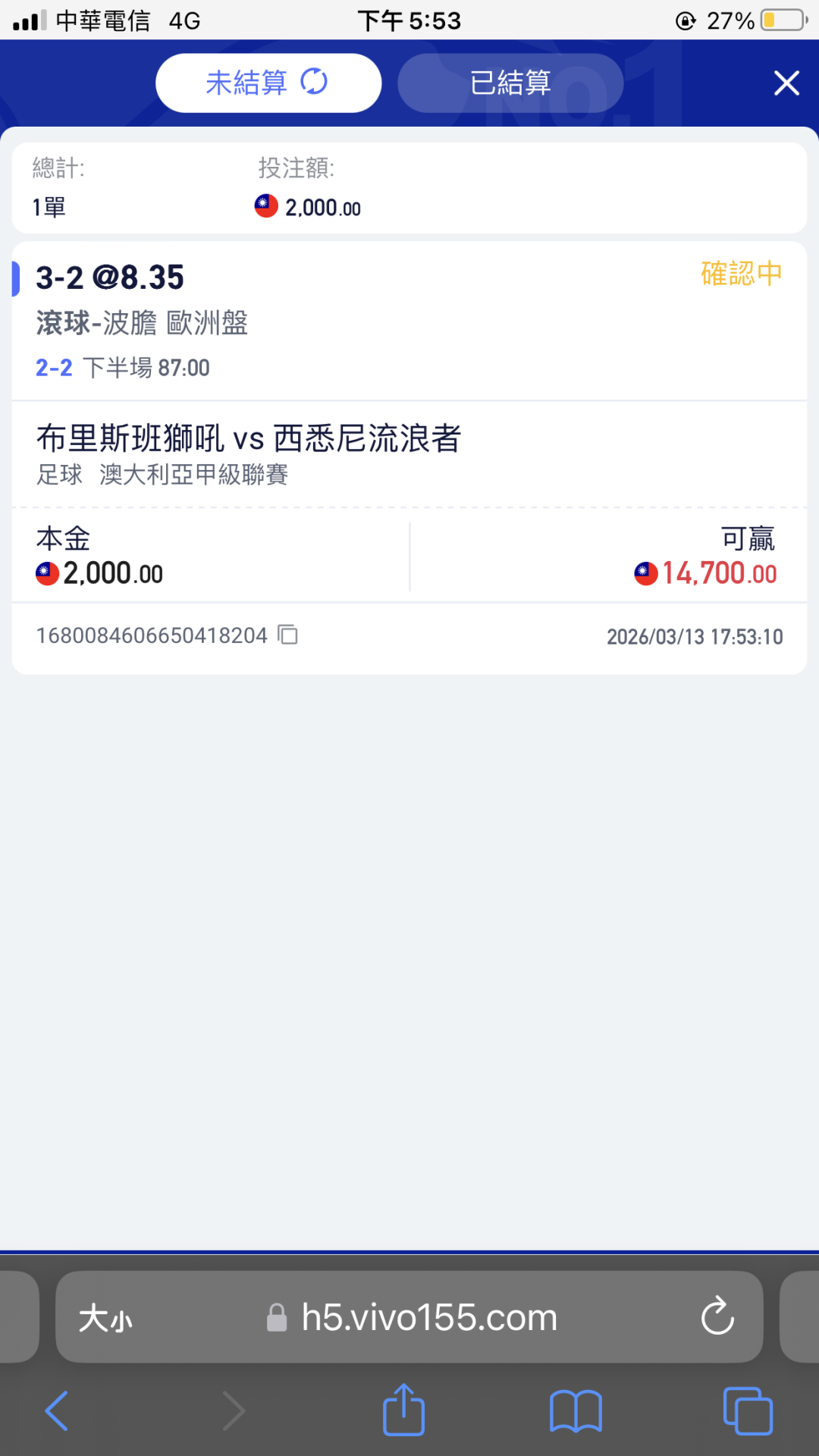This screenshot has height=1456, width=819.
Task: Tap the h5.vivo155.com address bar
Action: pyautogui.click(x=428, y=1318)
